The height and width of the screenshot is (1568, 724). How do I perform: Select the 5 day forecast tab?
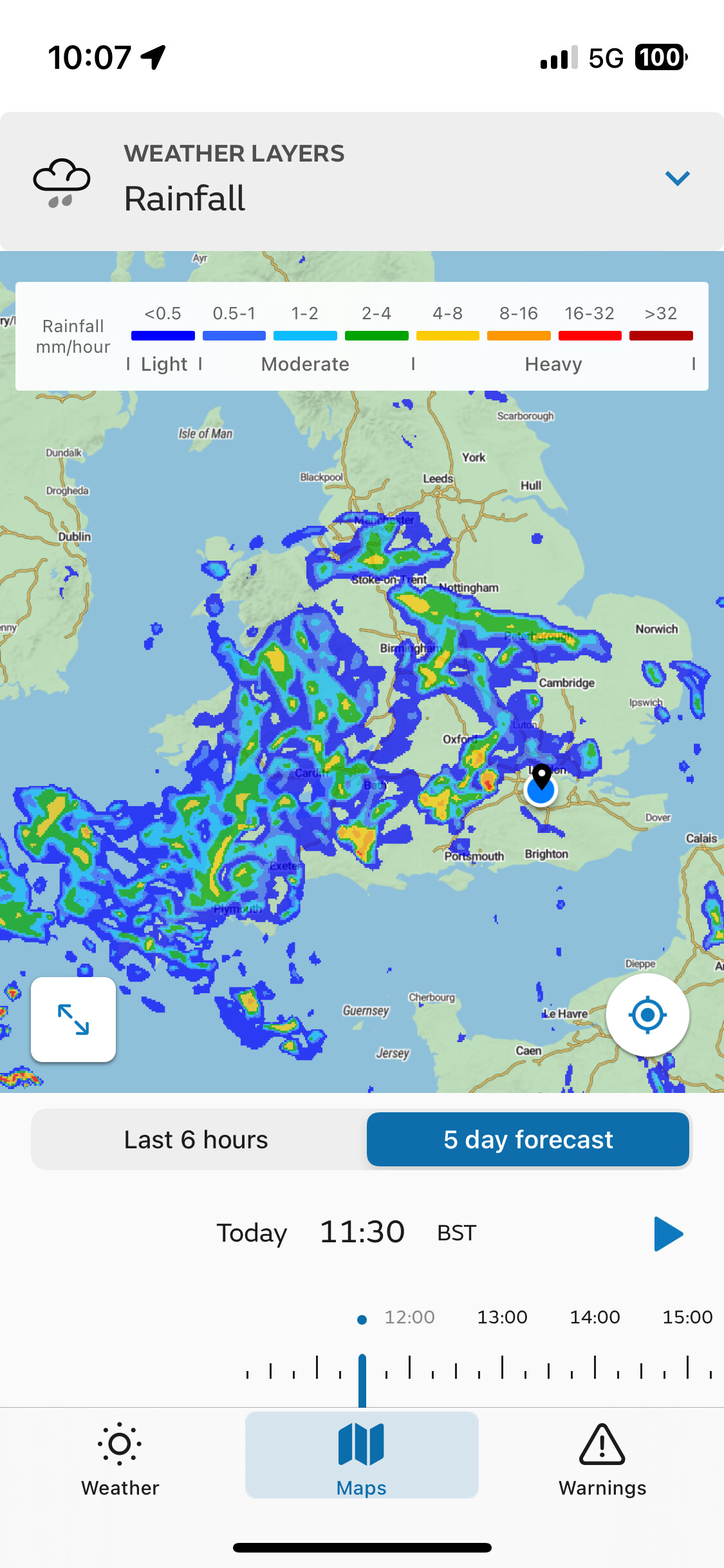coord(528,1140)
